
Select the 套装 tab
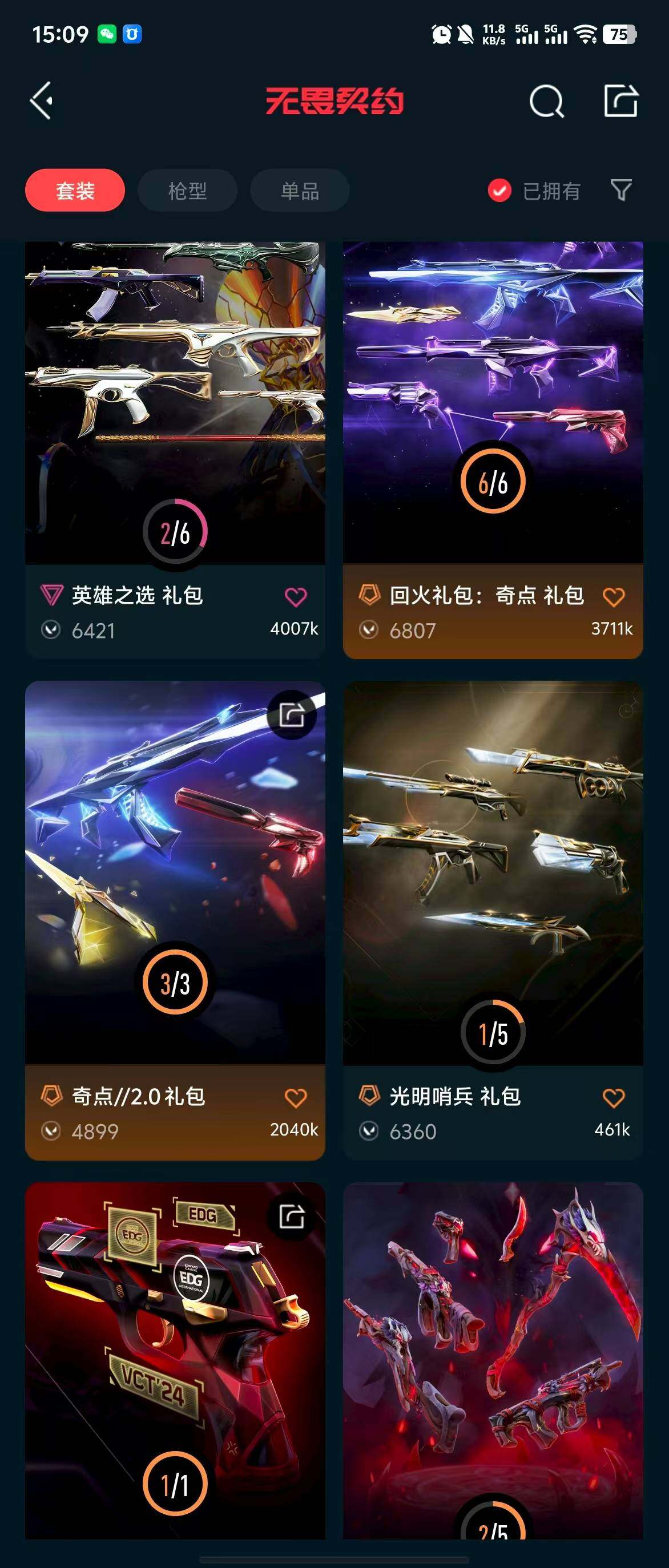[75, 191]
